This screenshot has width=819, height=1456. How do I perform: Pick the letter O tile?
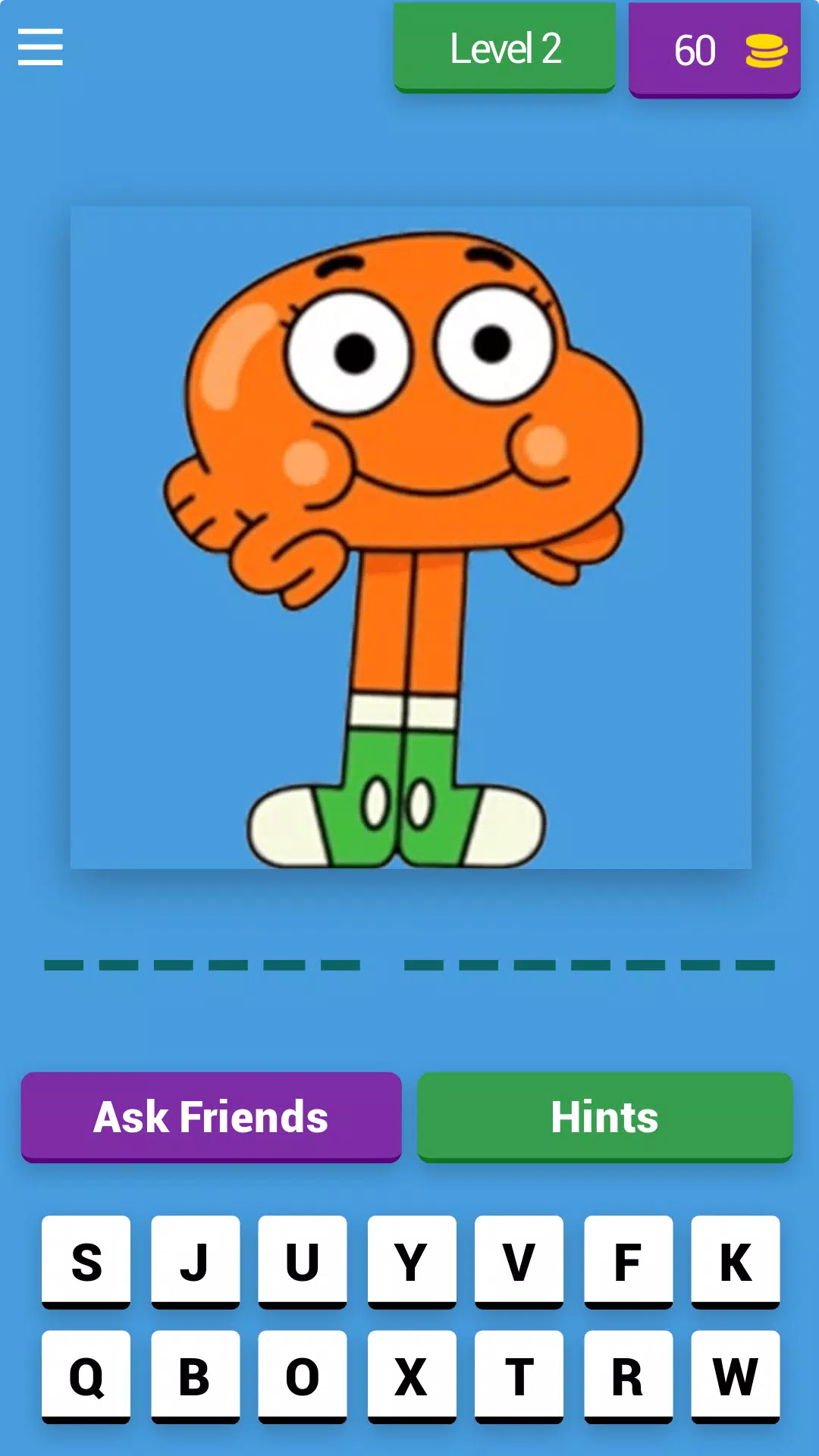point(302,1376)
